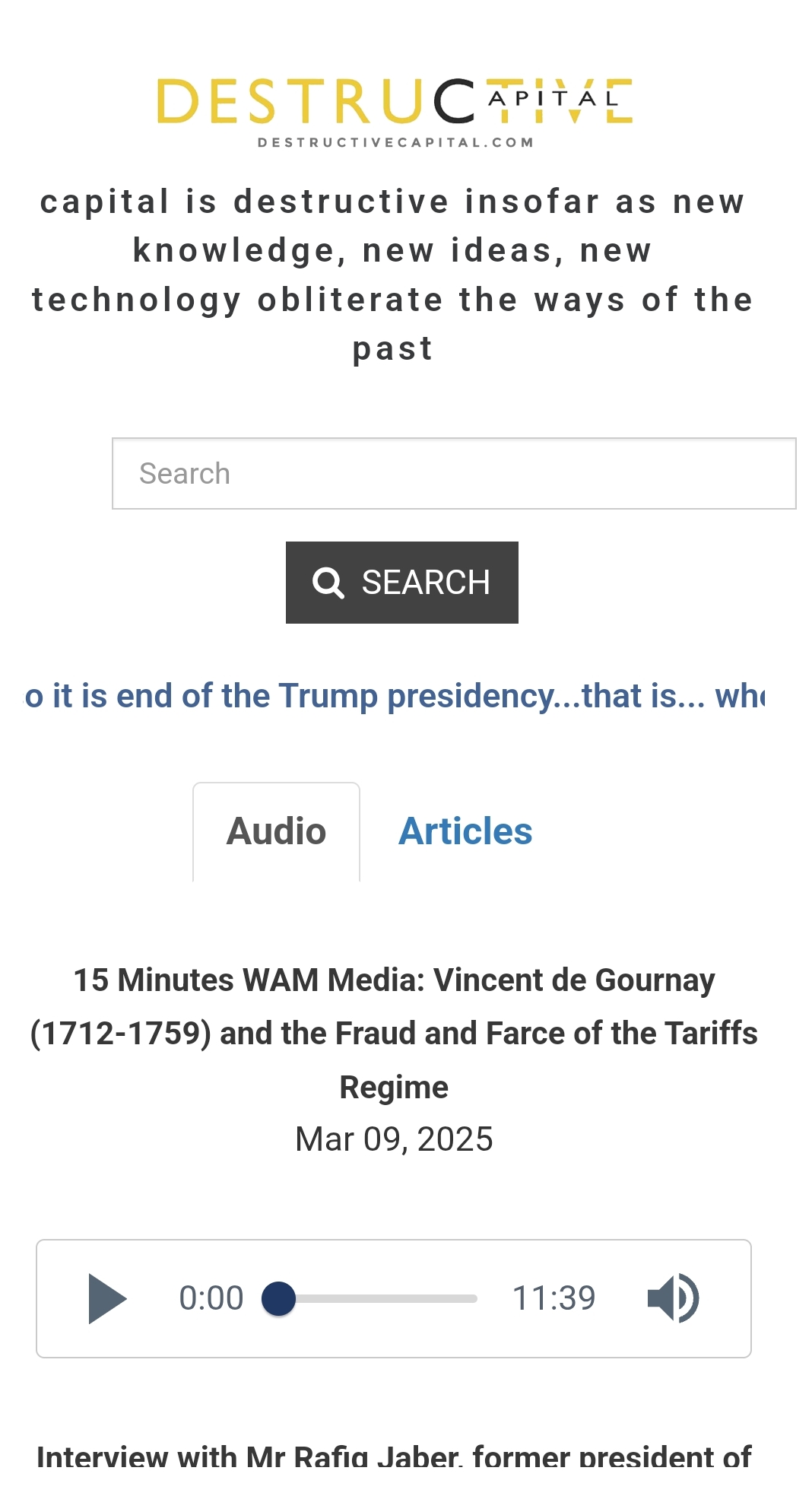This screenshot has width=812, height=1493.
Task: Open the Destructive Capital logo homepage
Action: pyautogui.click(x=395, y=110)
